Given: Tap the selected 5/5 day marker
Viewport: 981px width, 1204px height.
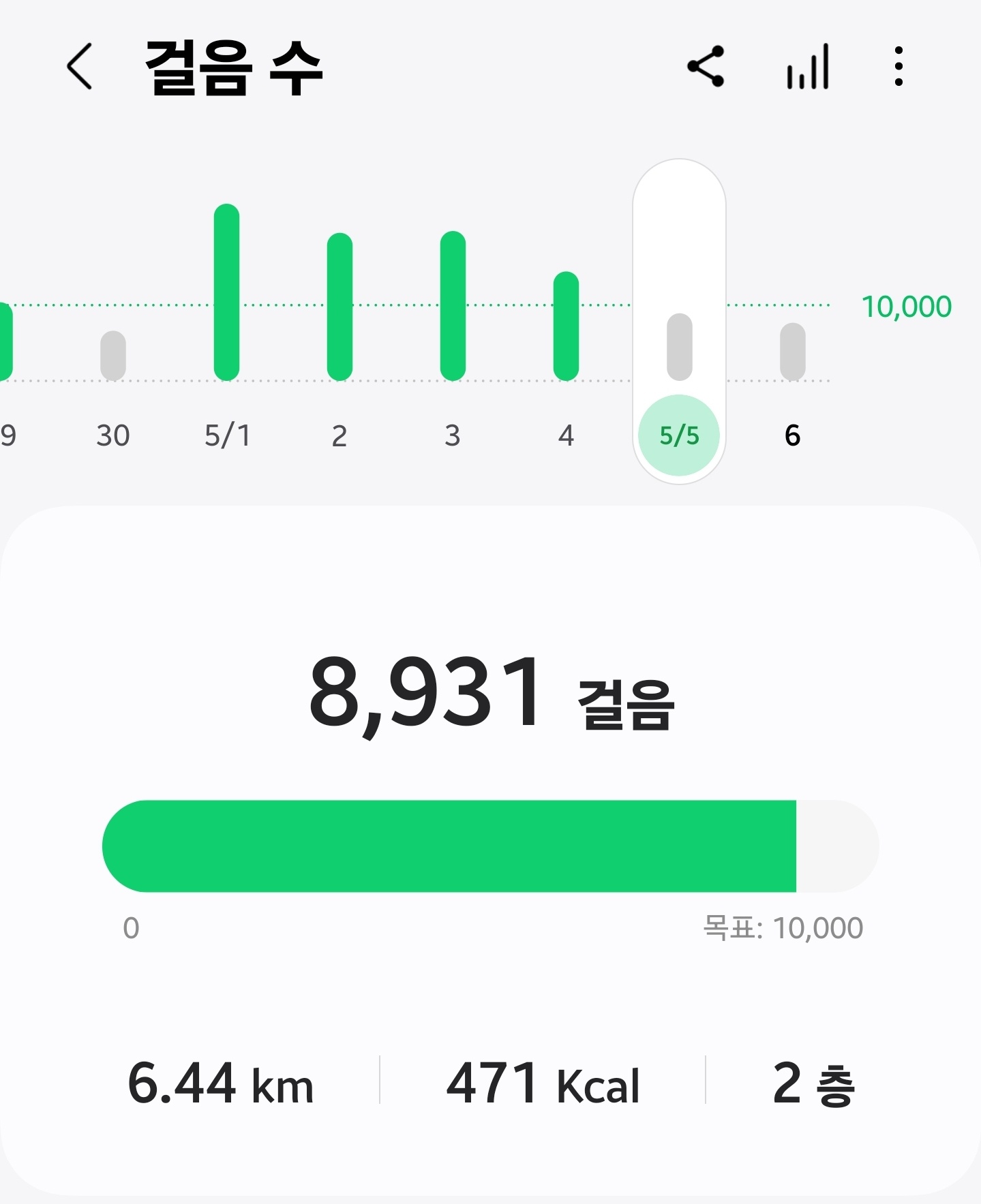Looking at the screenshot, I should (x=679, y=435).
